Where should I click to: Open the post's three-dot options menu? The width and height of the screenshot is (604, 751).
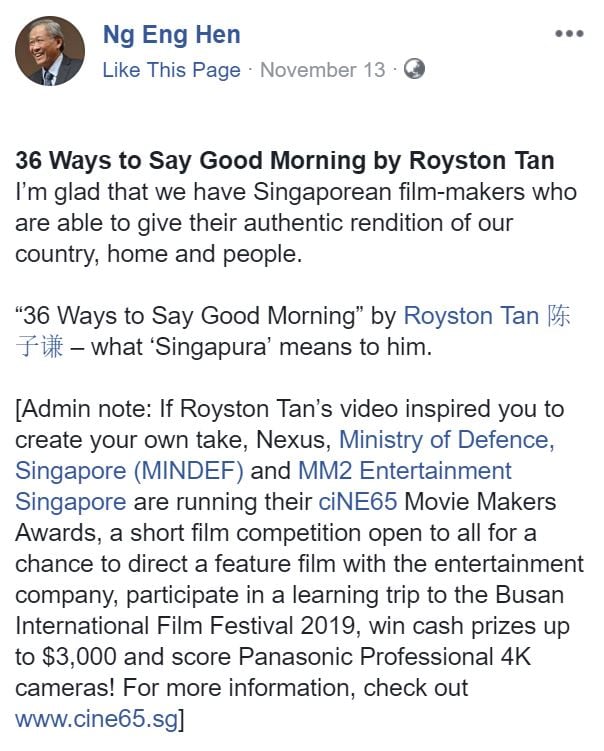568,33
